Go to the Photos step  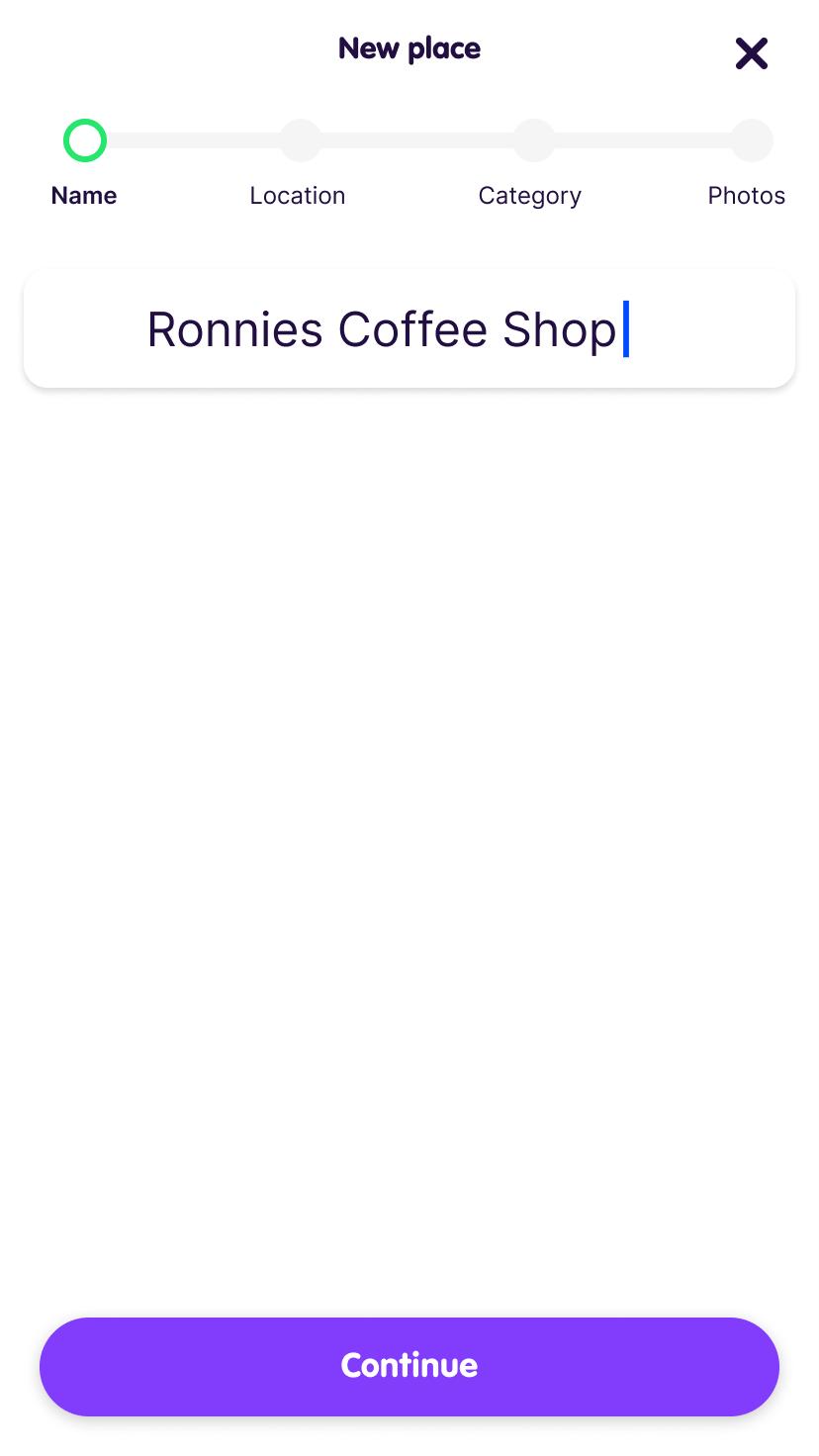(746, 195)
